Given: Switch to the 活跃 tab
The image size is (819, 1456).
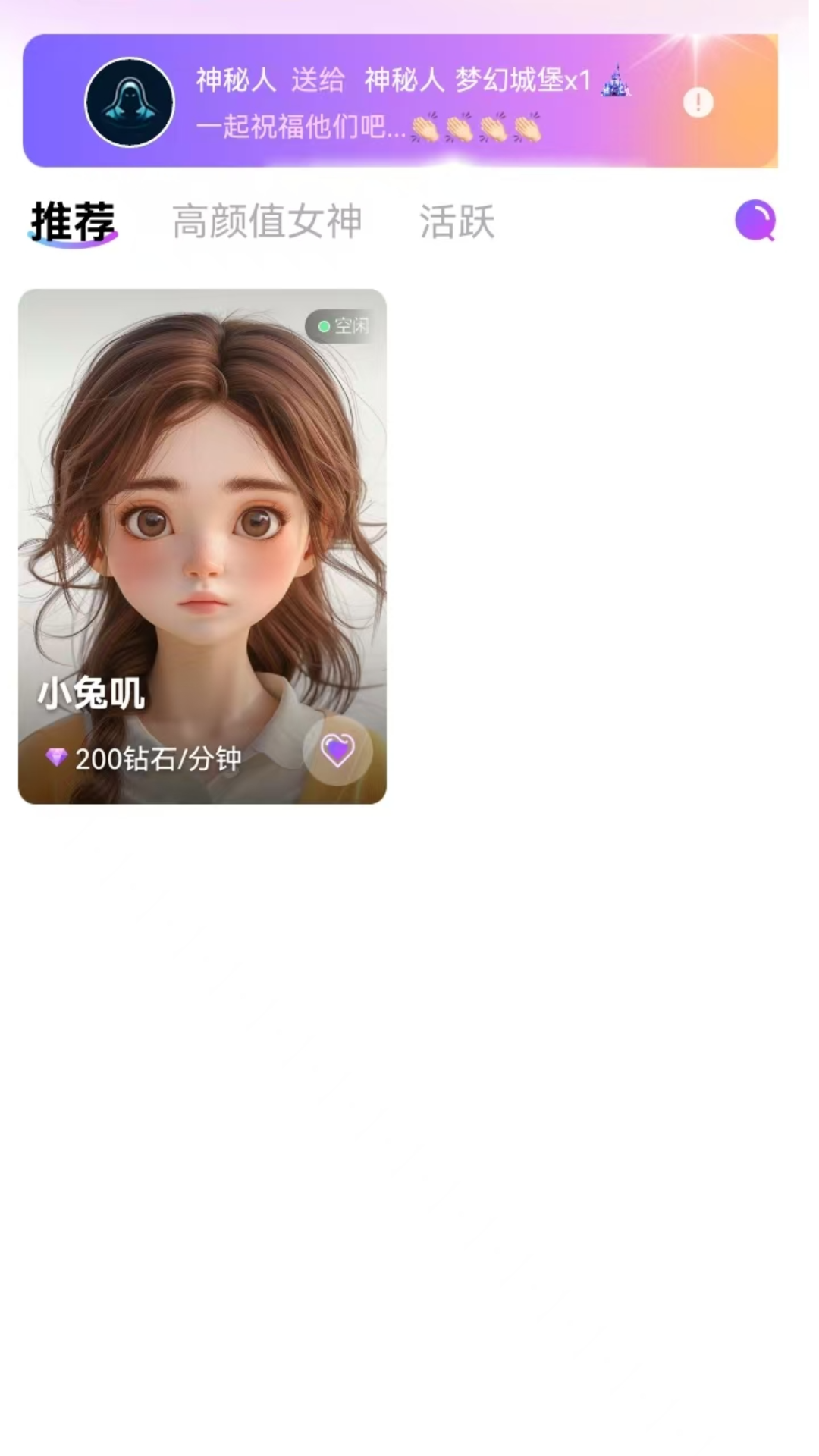Looking at the screenshot, I should (457, 221).
